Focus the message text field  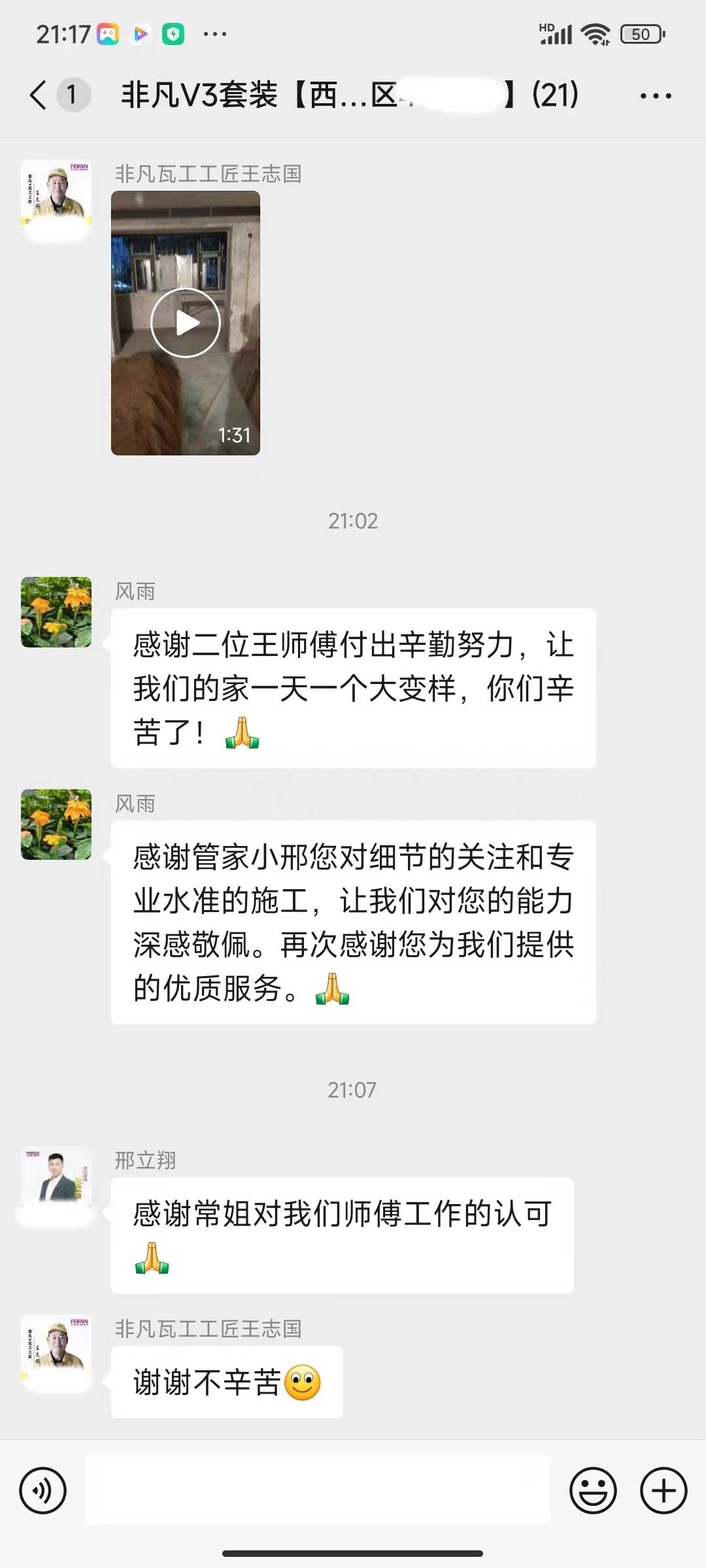318,1490
